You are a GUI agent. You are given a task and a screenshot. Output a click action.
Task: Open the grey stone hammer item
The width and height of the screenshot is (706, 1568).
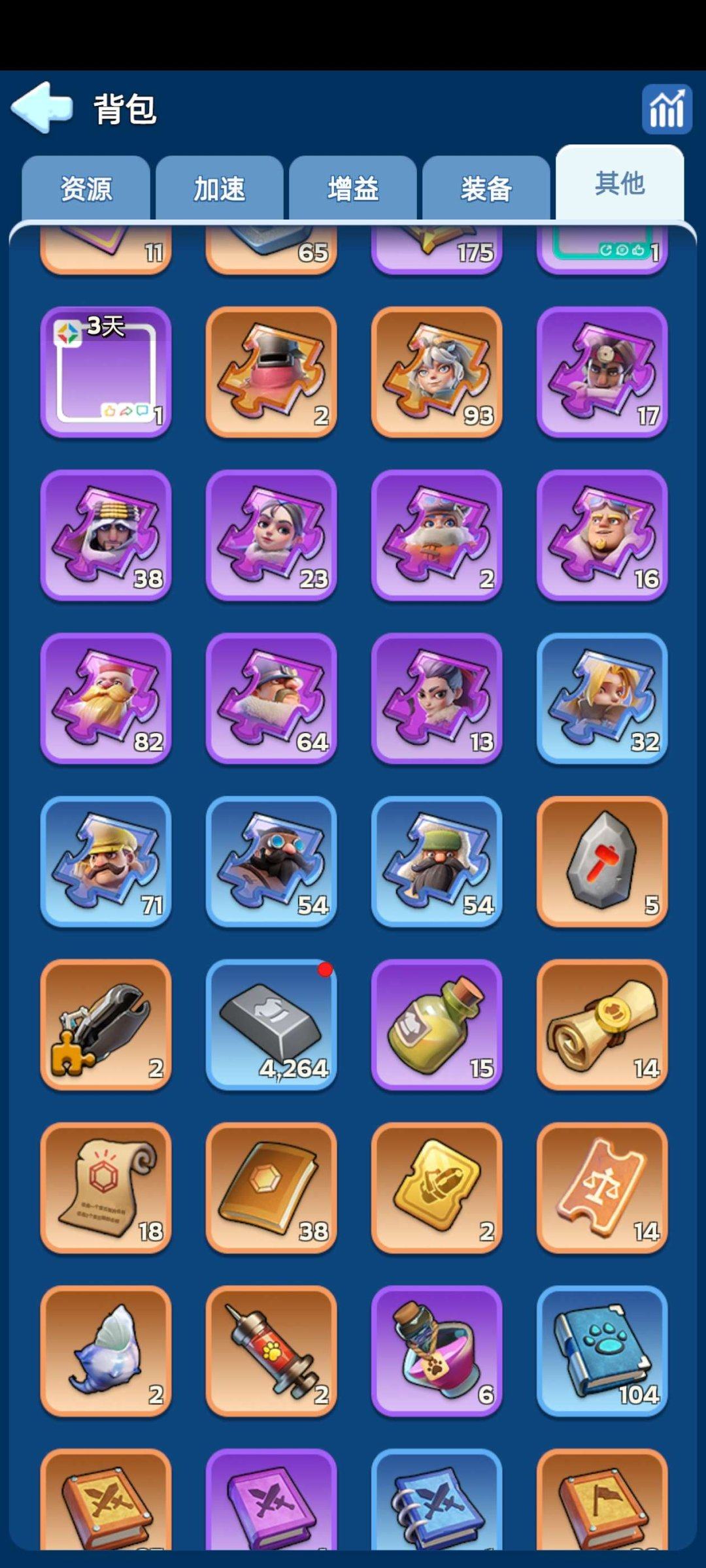click(x=602, y=861)
